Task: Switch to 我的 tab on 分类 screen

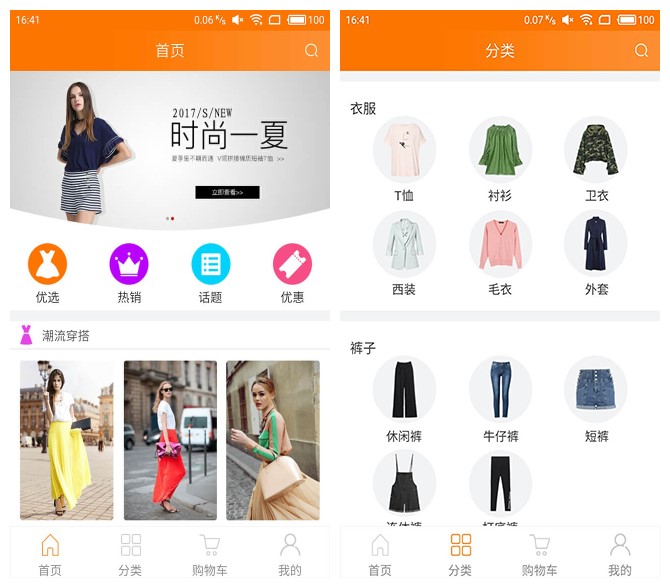Action: tap(620, 555)
